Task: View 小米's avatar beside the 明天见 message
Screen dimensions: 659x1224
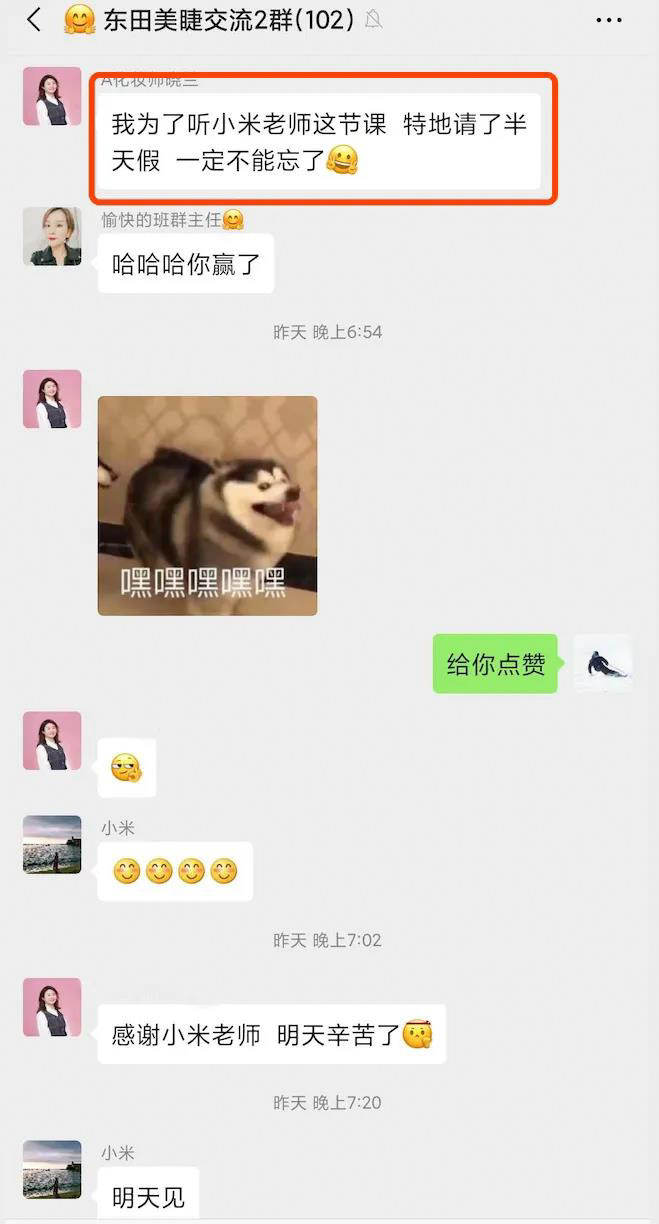Action: tap(52, 1168)
